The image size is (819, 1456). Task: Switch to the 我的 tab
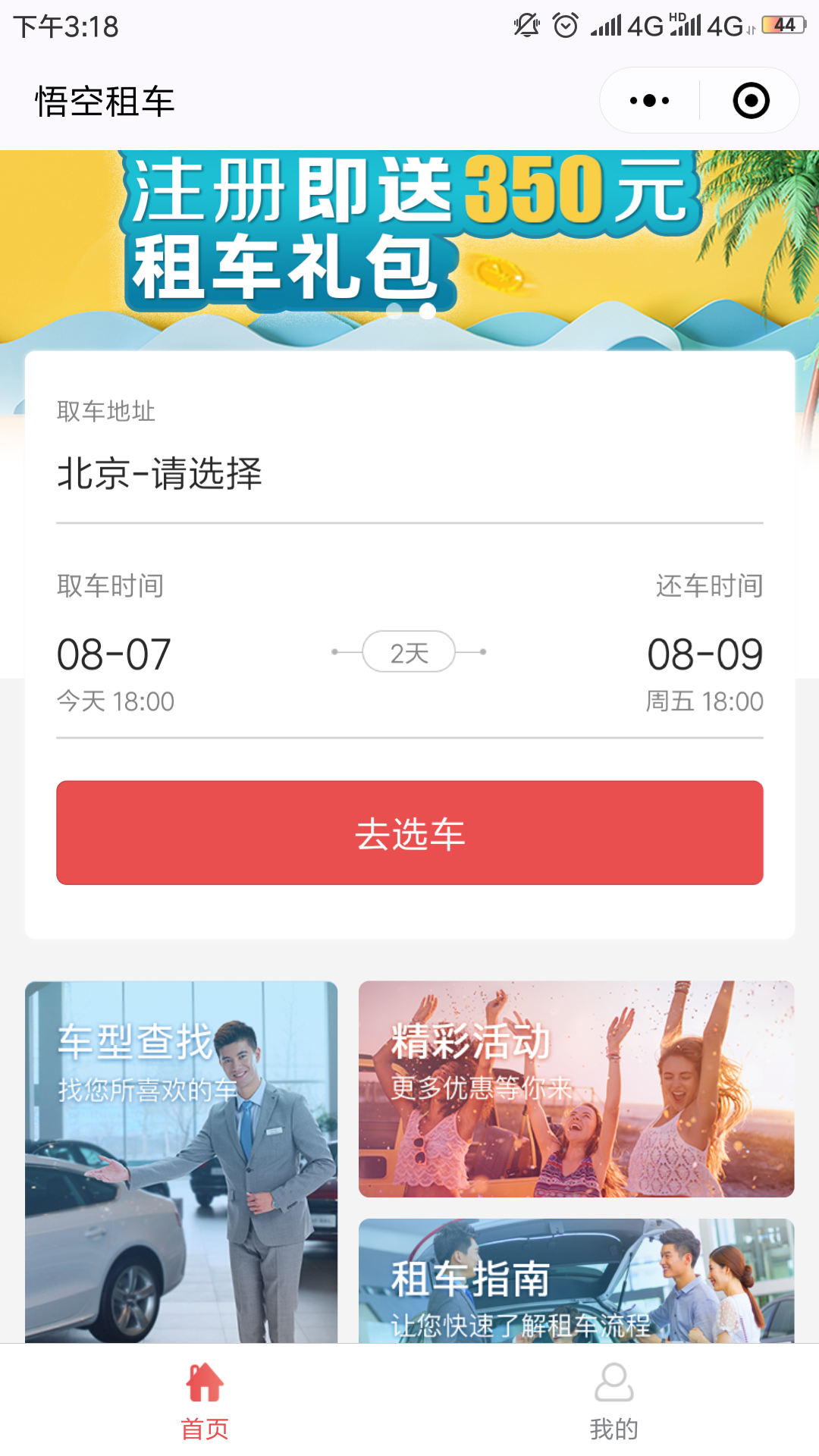pos(614,1401)
